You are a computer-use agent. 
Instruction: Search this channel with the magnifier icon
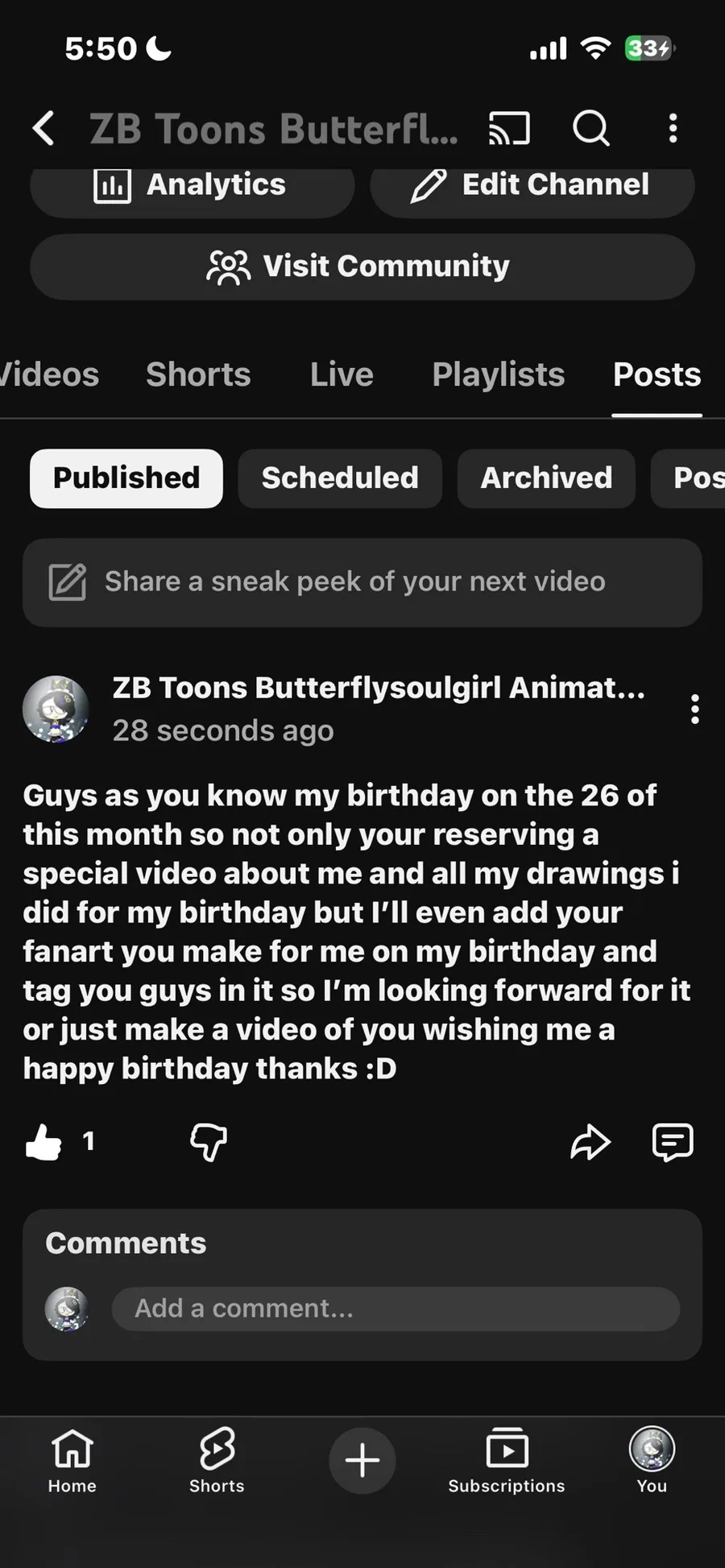coord(591,129)
